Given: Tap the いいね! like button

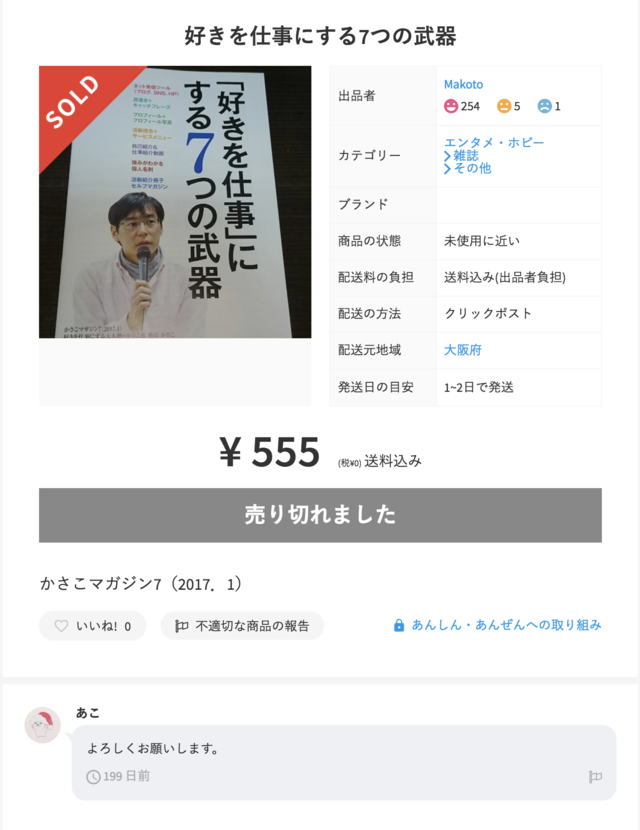Looking at the screenshot, I should [92, 626].
